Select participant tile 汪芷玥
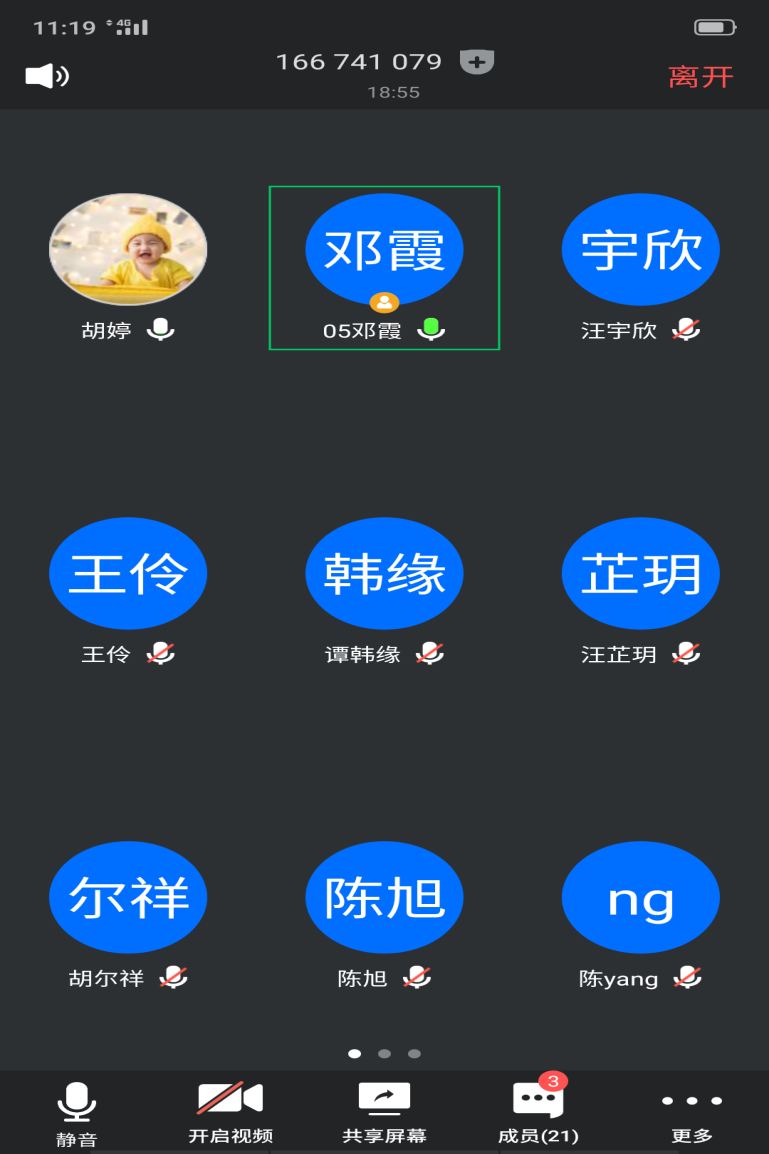 tap(640, 574)
